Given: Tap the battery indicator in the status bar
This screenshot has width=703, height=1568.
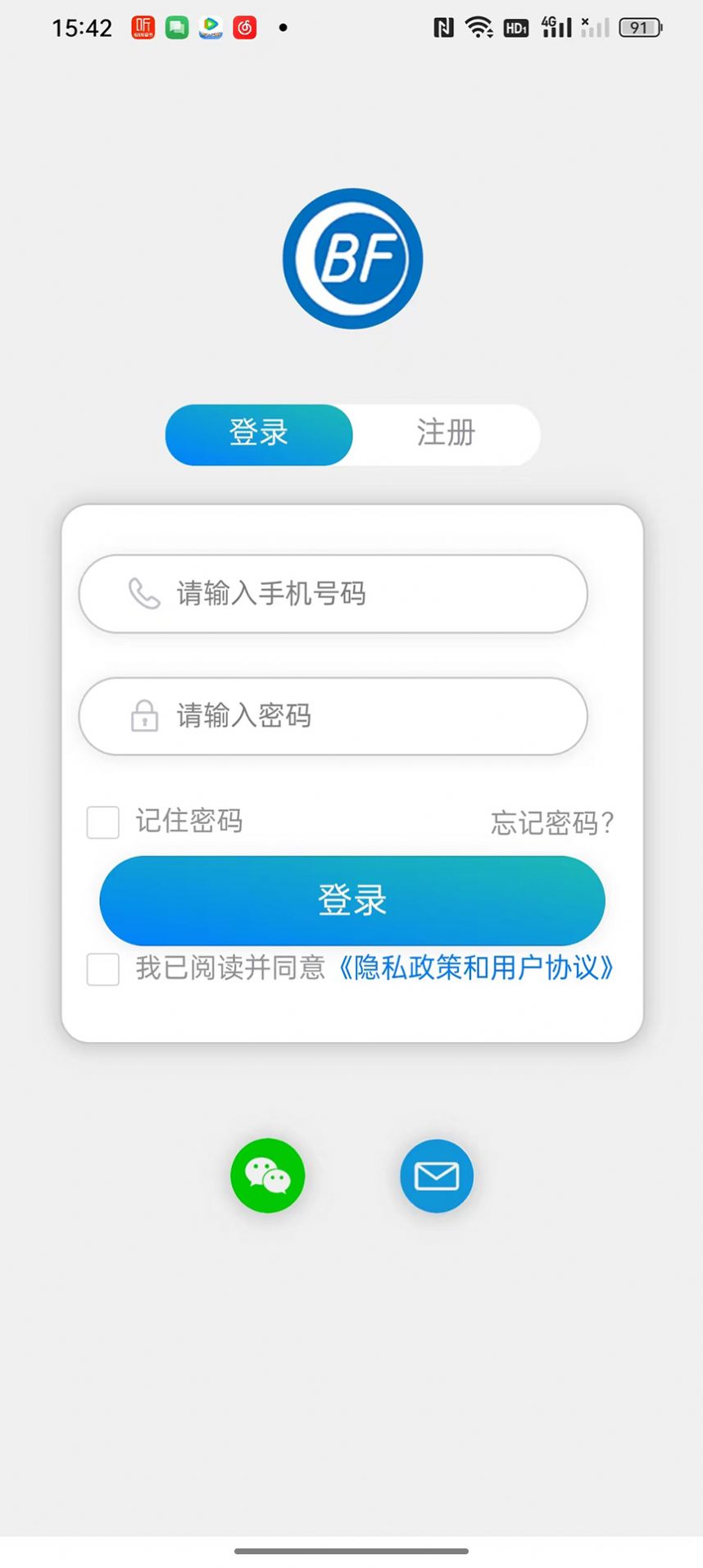Looking at the screenshot, I should [641, 27].
